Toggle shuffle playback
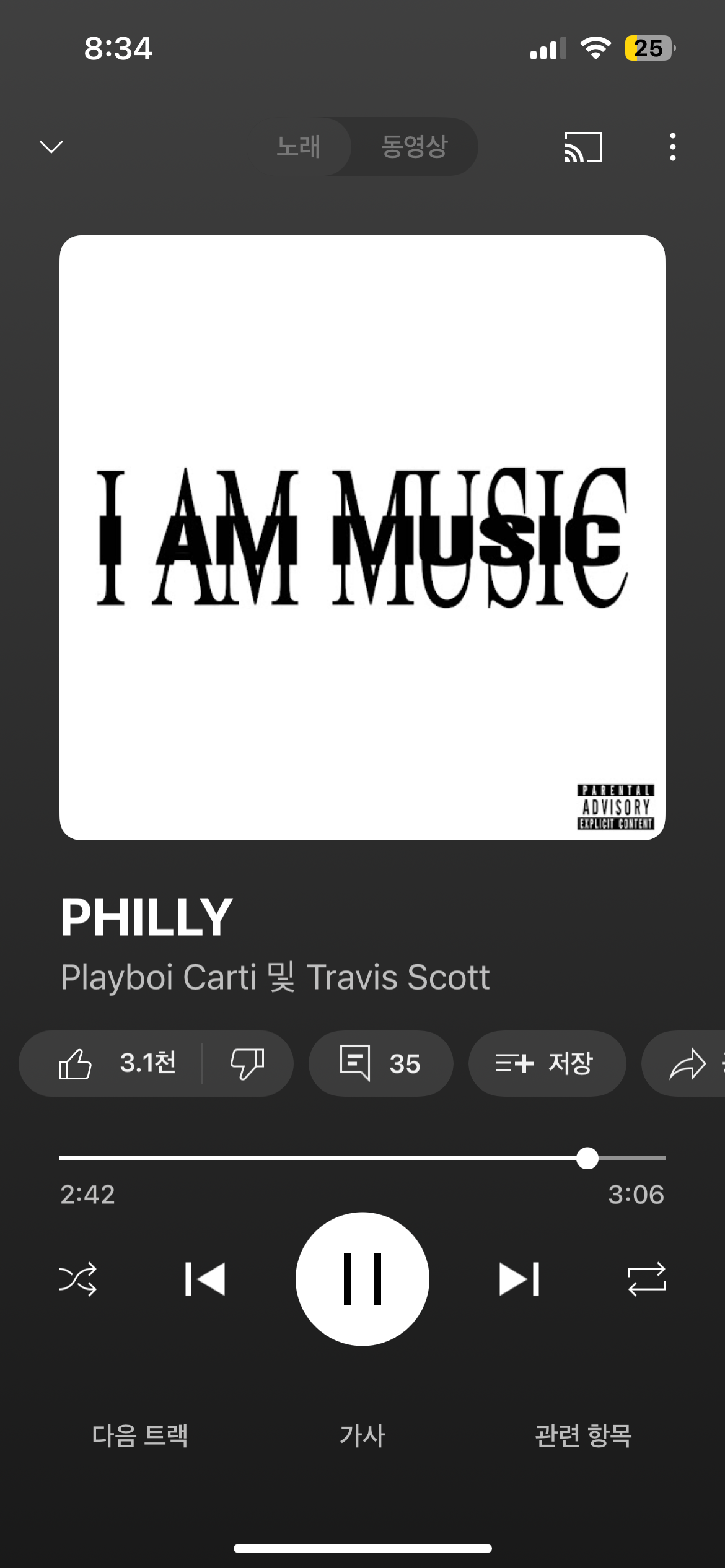The width and height of the screenshot is (725, 1568). coord(78,1279)
